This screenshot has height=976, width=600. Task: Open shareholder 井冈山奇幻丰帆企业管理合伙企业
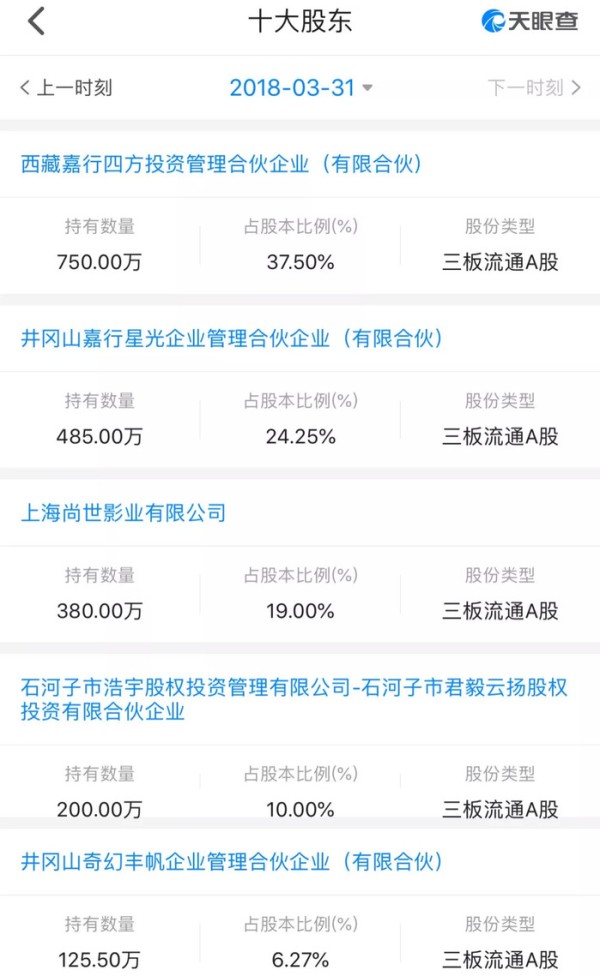point(232,861)
